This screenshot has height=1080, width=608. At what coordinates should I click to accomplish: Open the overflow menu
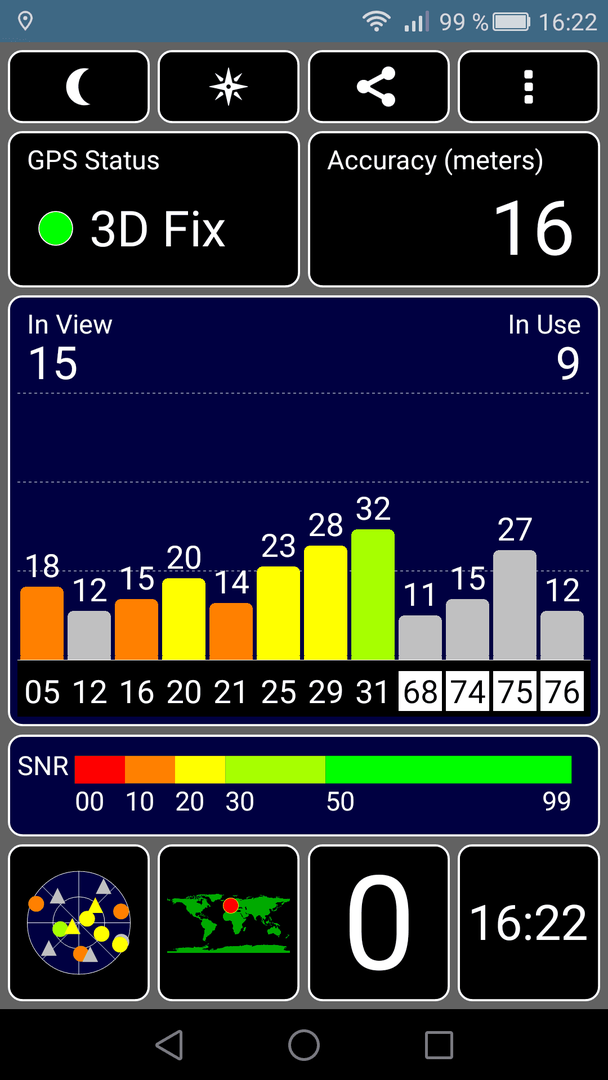529,87
